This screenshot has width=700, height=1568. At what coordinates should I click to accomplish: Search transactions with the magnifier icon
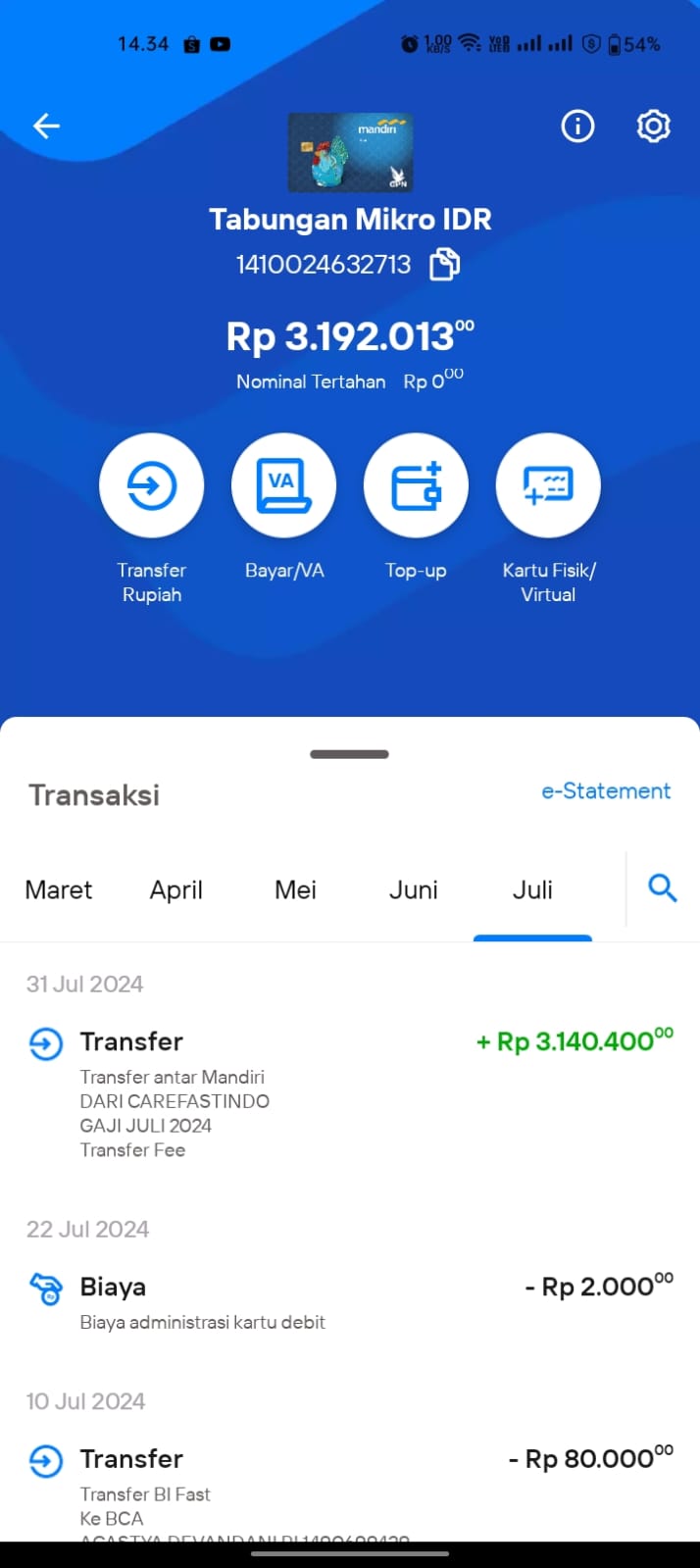coord(663,888)
